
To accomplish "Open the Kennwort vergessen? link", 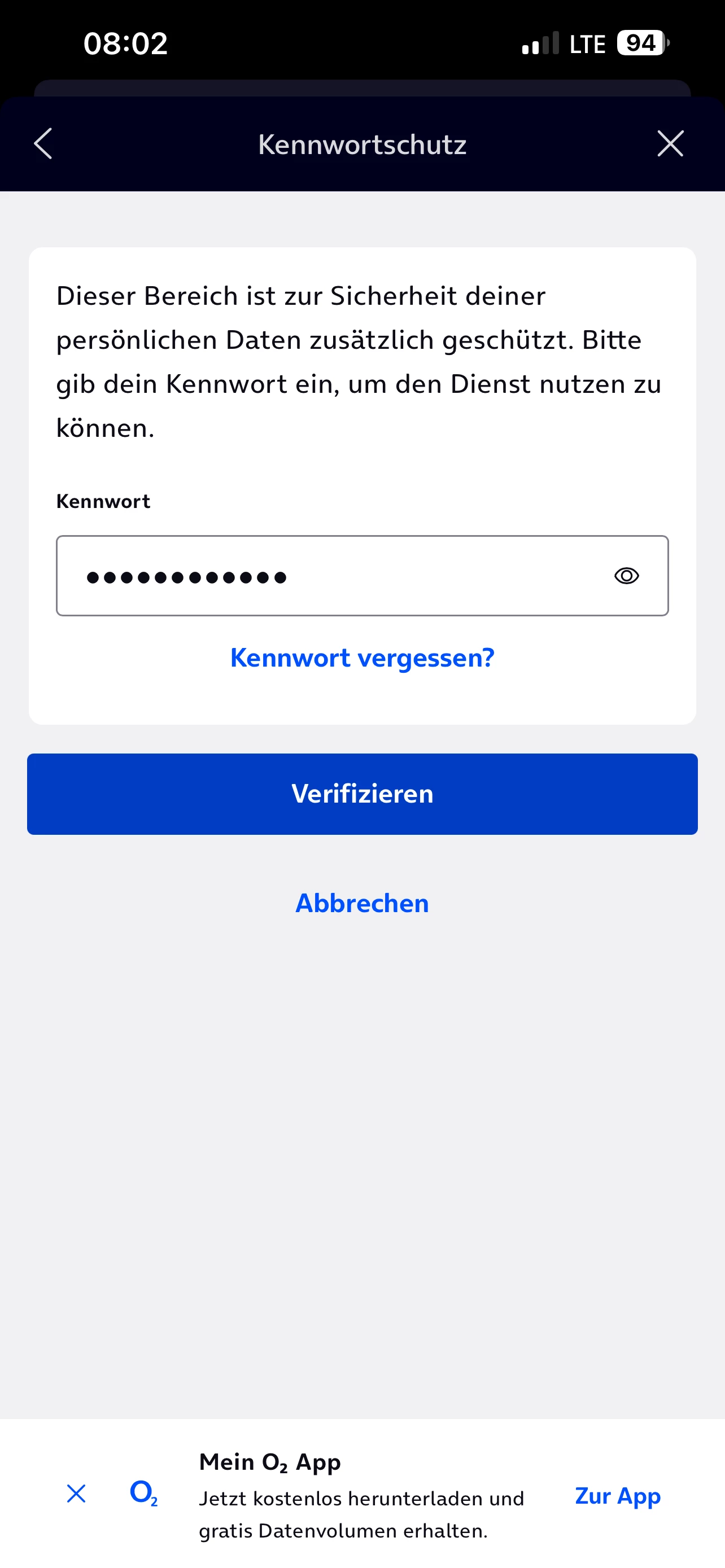I will click(x=362, y=658).
